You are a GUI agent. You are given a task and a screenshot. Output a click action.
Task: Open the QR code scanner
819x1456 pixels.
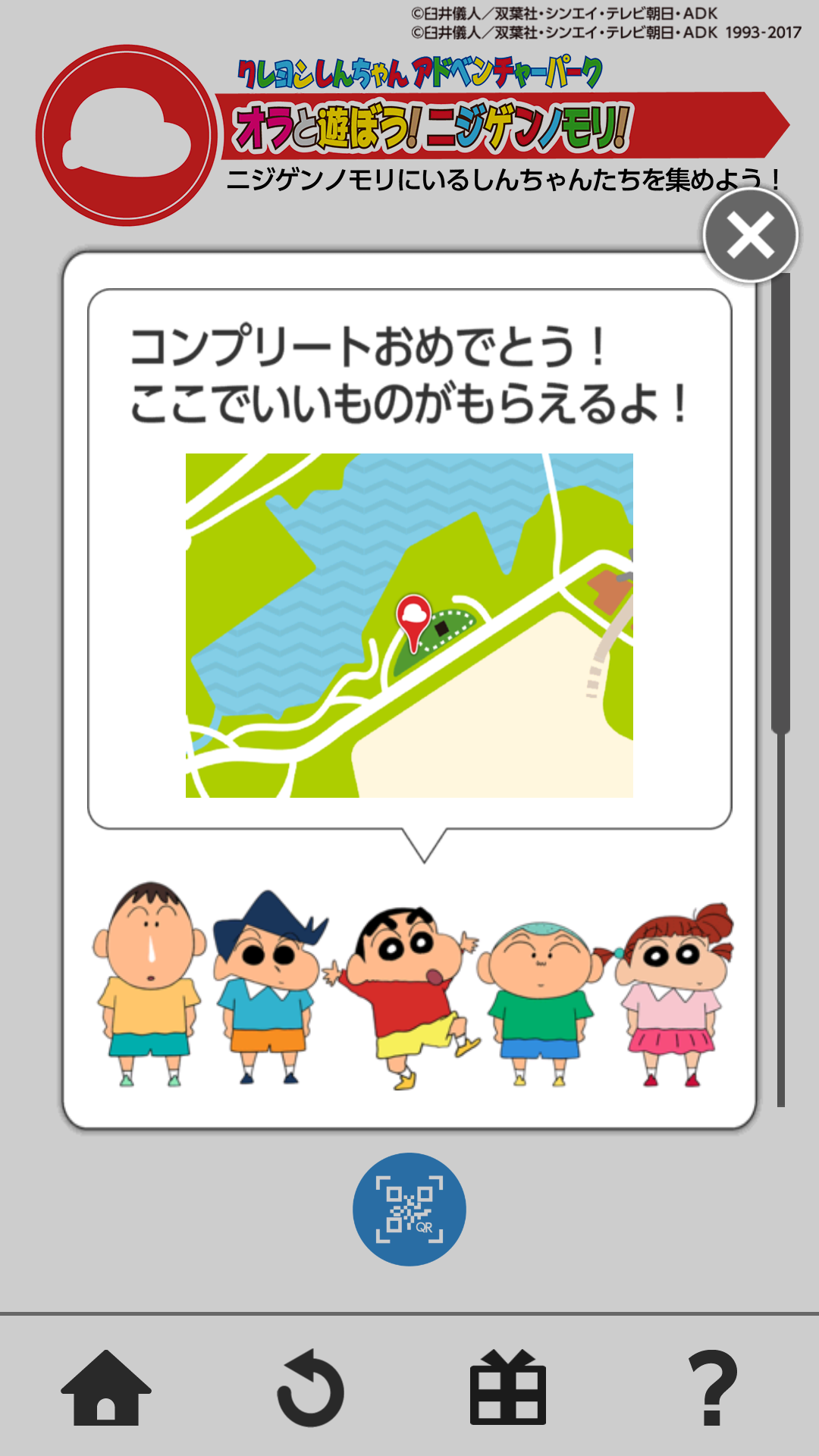pyautogui.click(x=409, y=1209)
